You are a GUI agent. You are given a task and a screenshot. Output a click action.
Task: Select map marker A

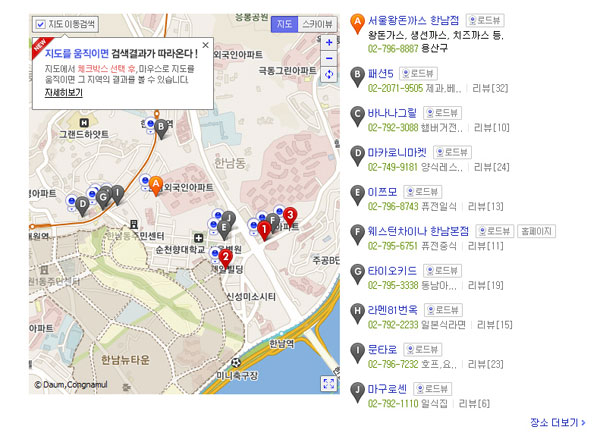[155, 184]
